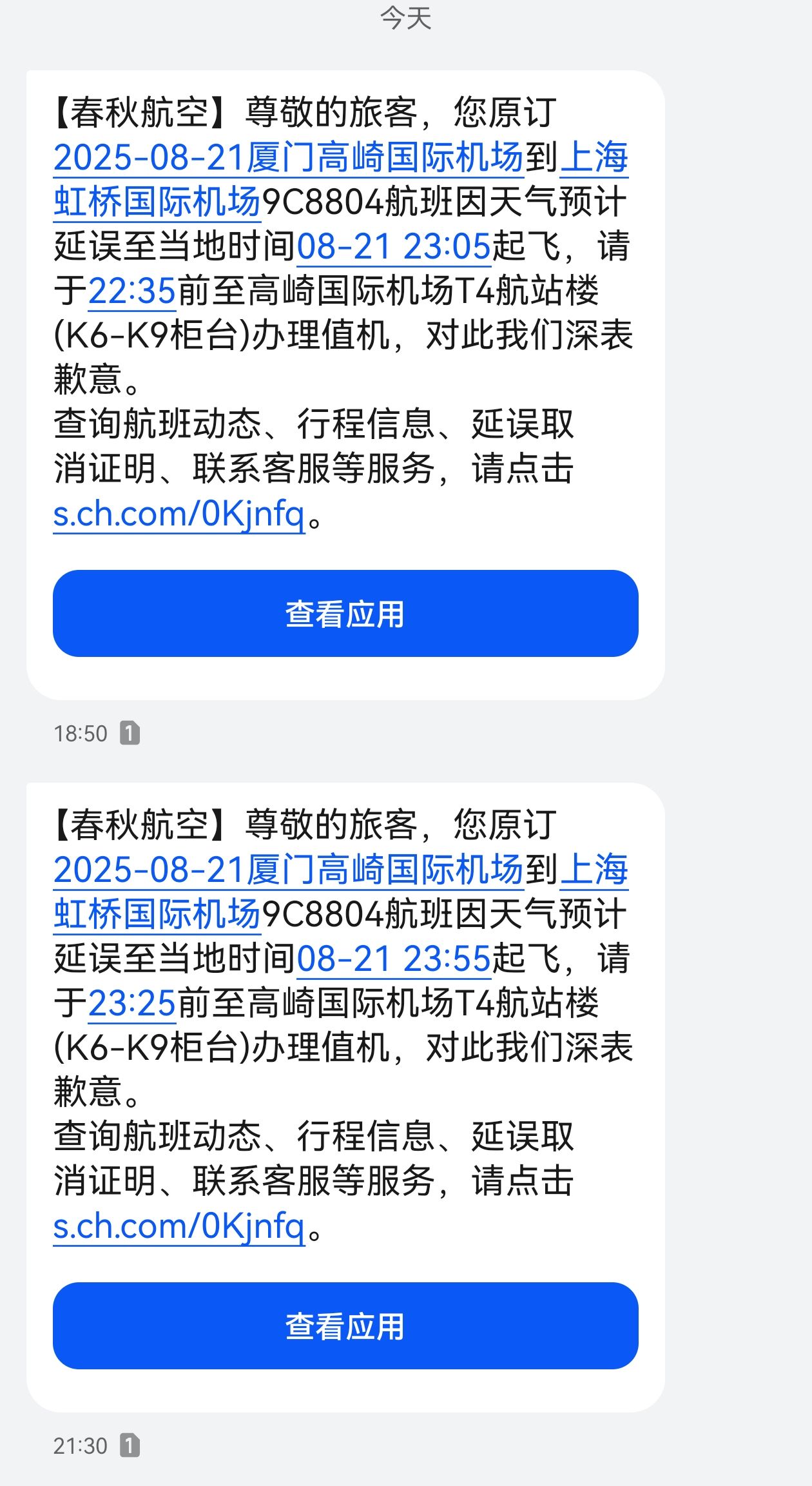
Task: Tap 上海虹桥国际机场 link in the 21:30 message
Action: click(x=157, y=915)
